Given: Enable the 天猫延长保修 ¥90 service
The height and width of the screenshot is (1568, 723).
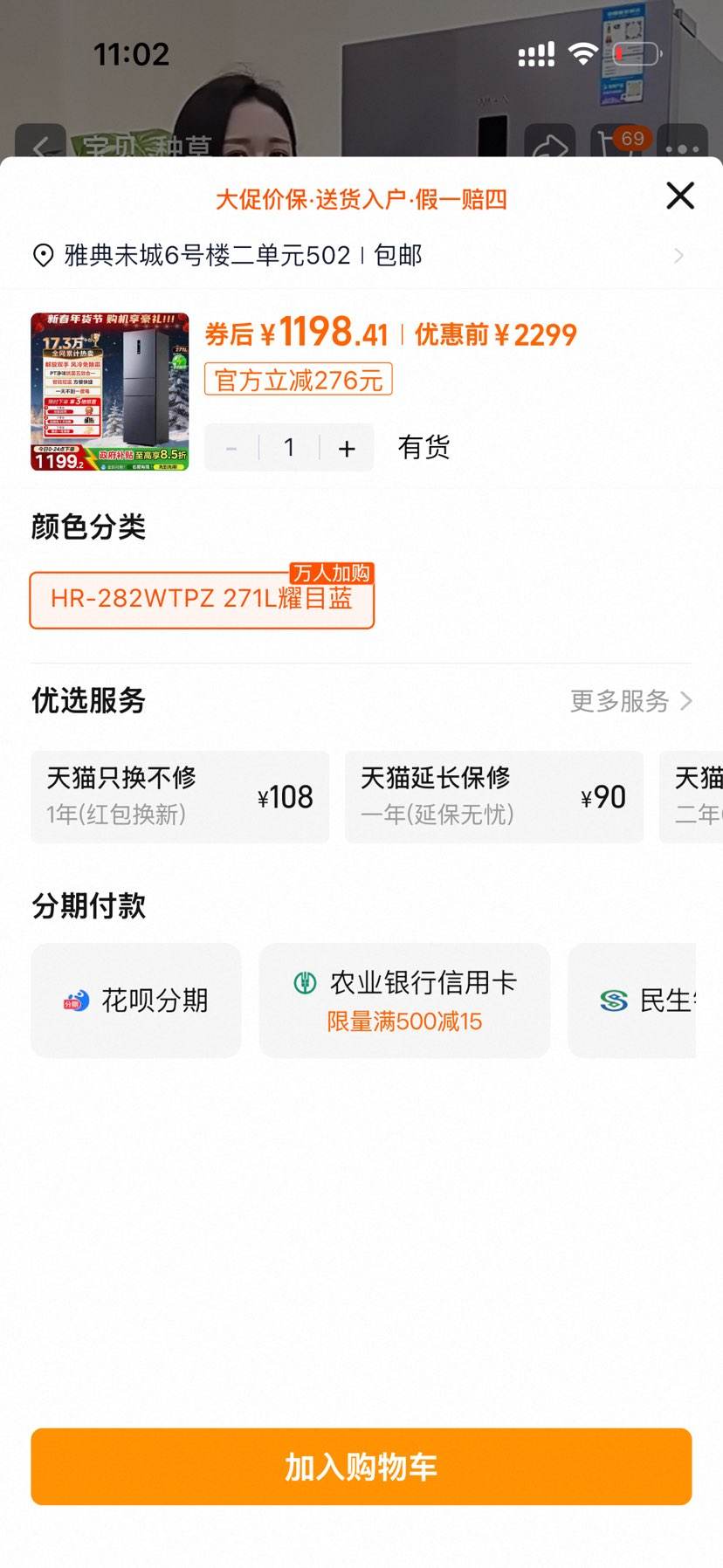Looking at the screenshot, I should (x=493, y=795).
